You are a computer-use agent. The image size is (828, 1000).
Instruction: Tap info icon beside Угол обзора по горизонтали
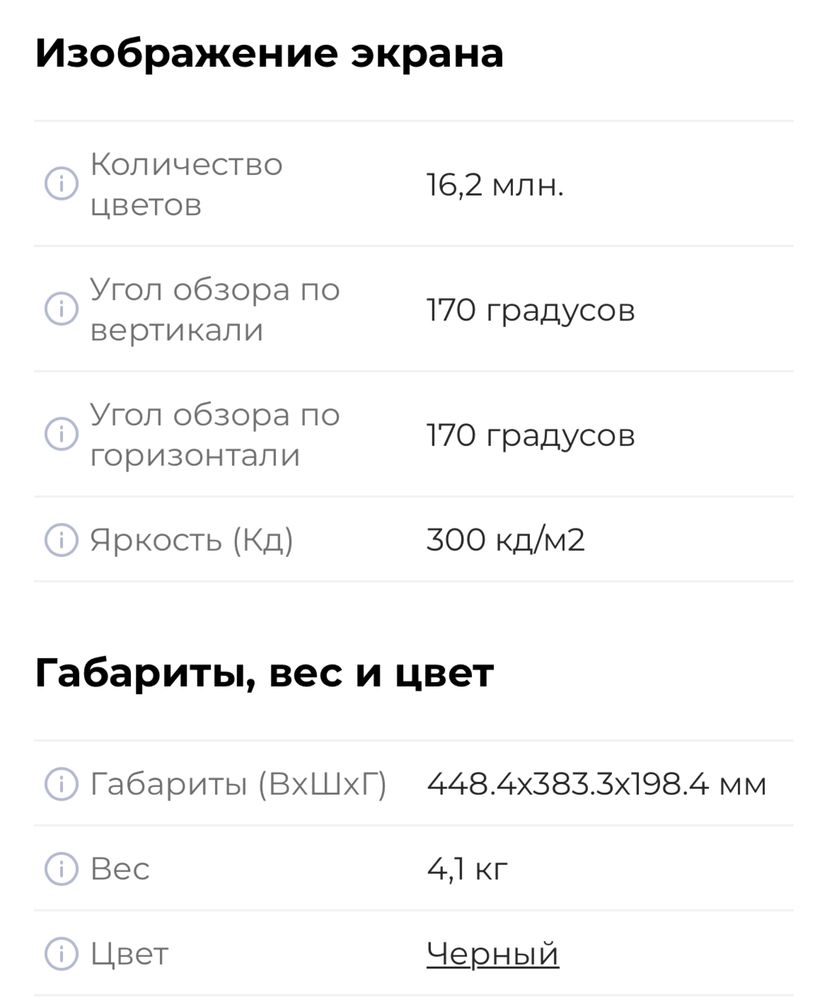click(x=61, y=434)
